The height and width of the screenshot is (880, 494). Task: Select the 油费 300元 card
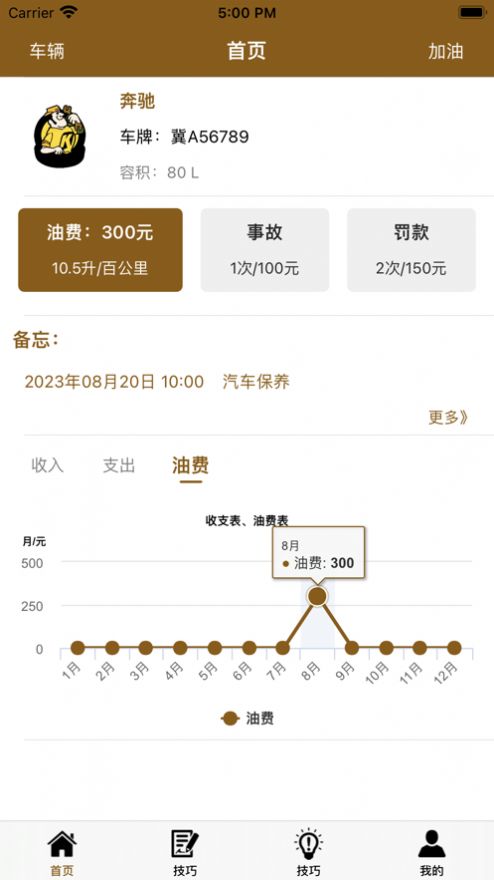click(100, 250)
